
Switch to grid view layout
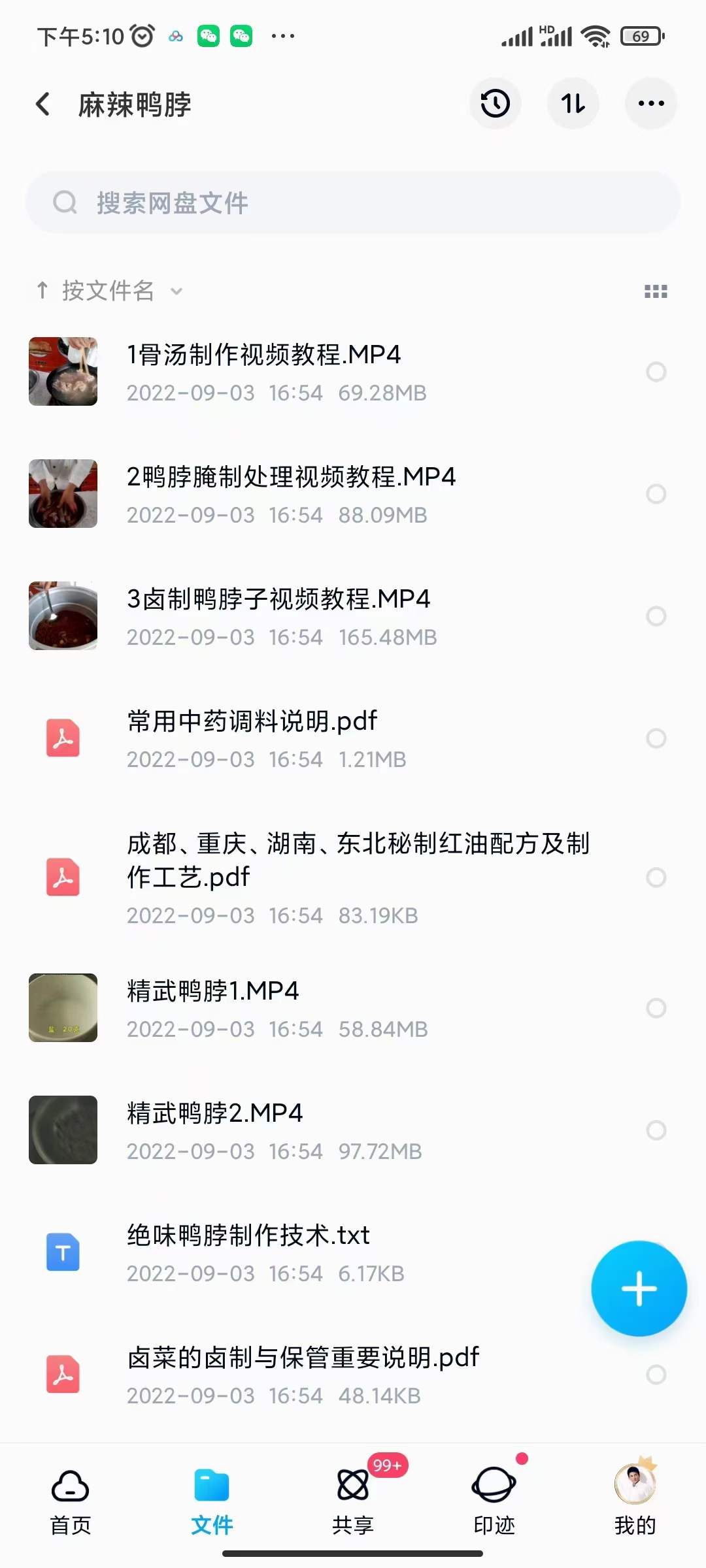(656, 291)
